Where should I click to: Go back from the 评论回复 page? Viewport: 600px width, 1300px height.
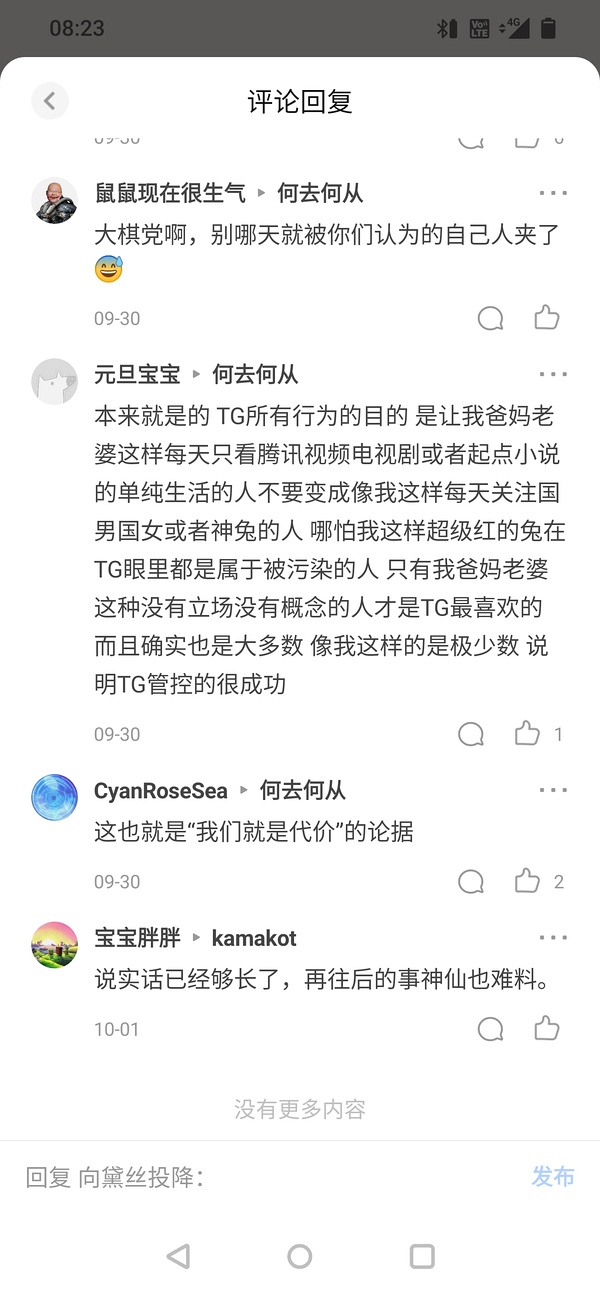pos(49,101)
